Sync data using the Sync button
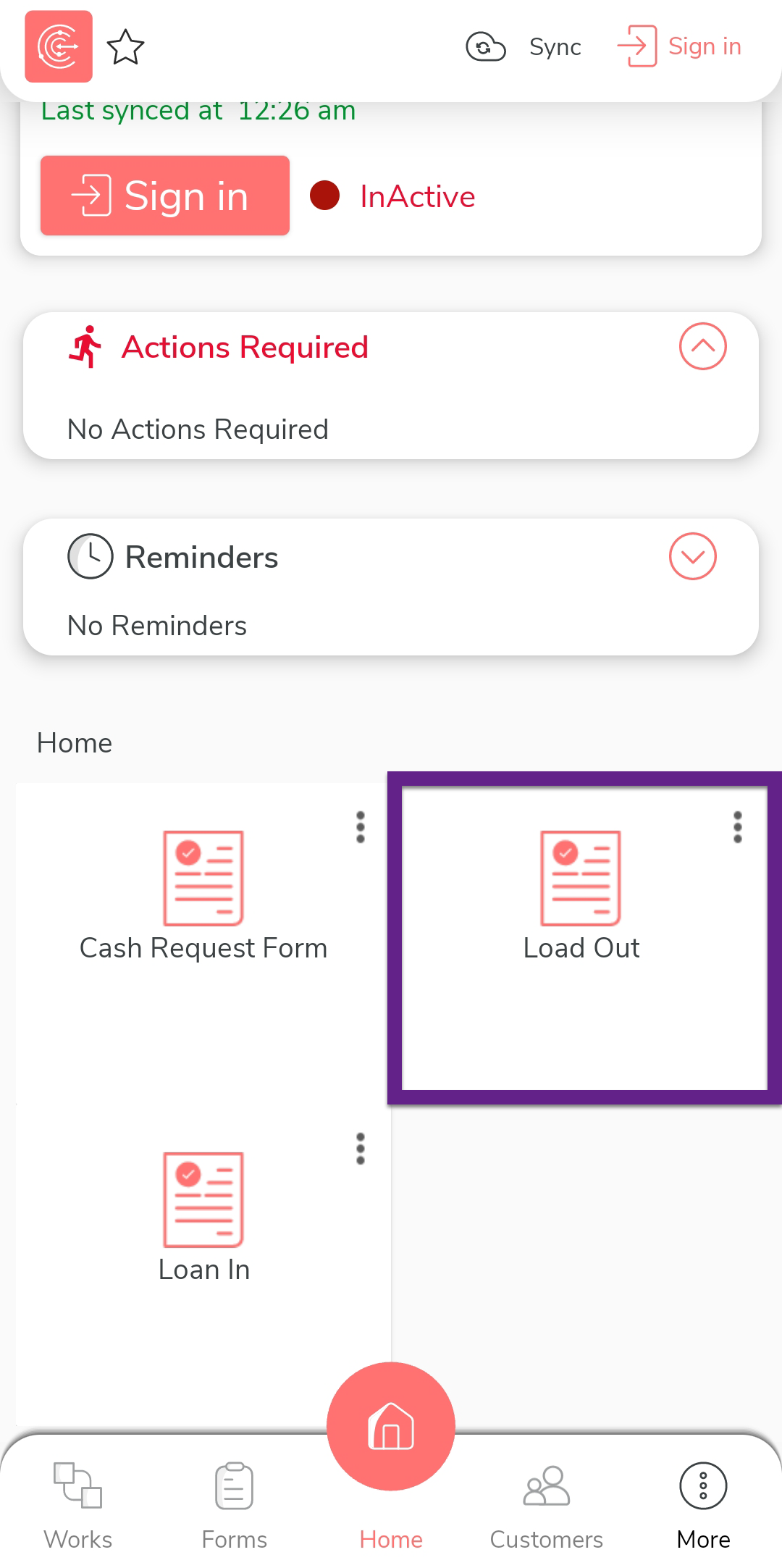The height and width of the screenshot is (1568, 782). click(524, 47)
